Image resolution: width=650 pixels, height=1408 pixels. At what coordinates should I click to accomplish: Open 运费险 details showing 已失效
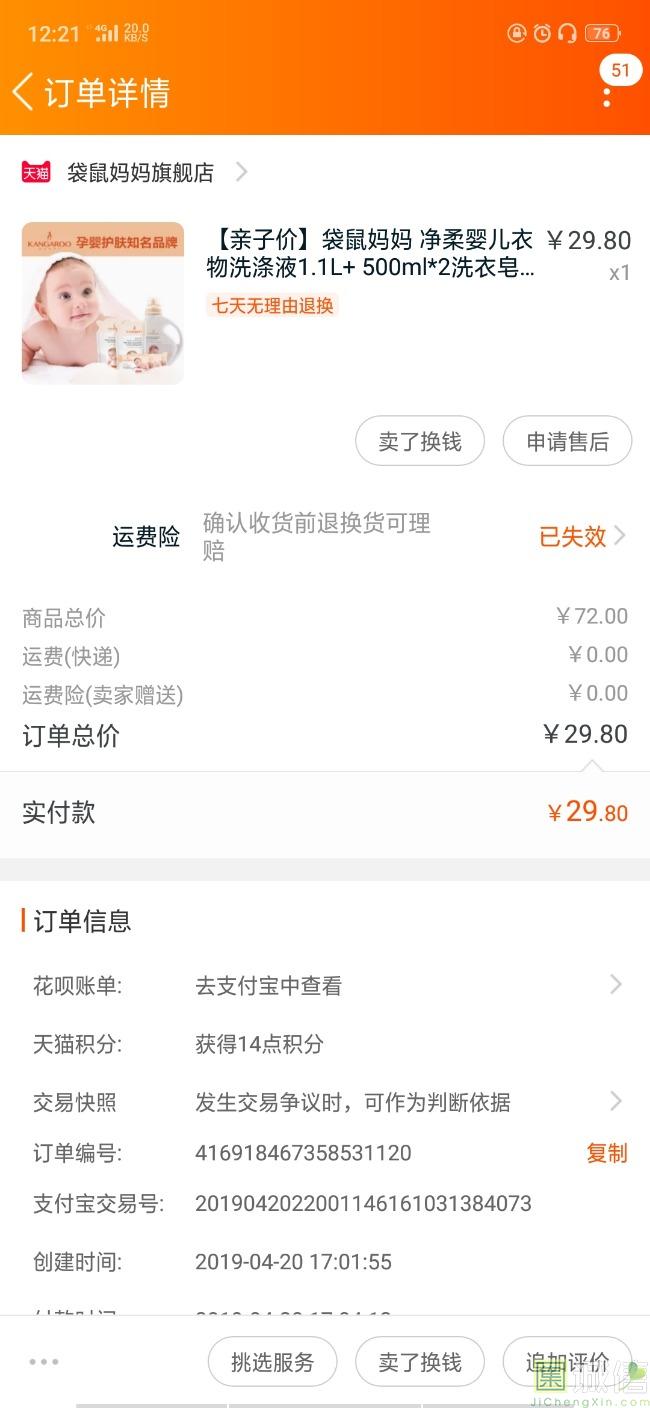coord(582,537)
